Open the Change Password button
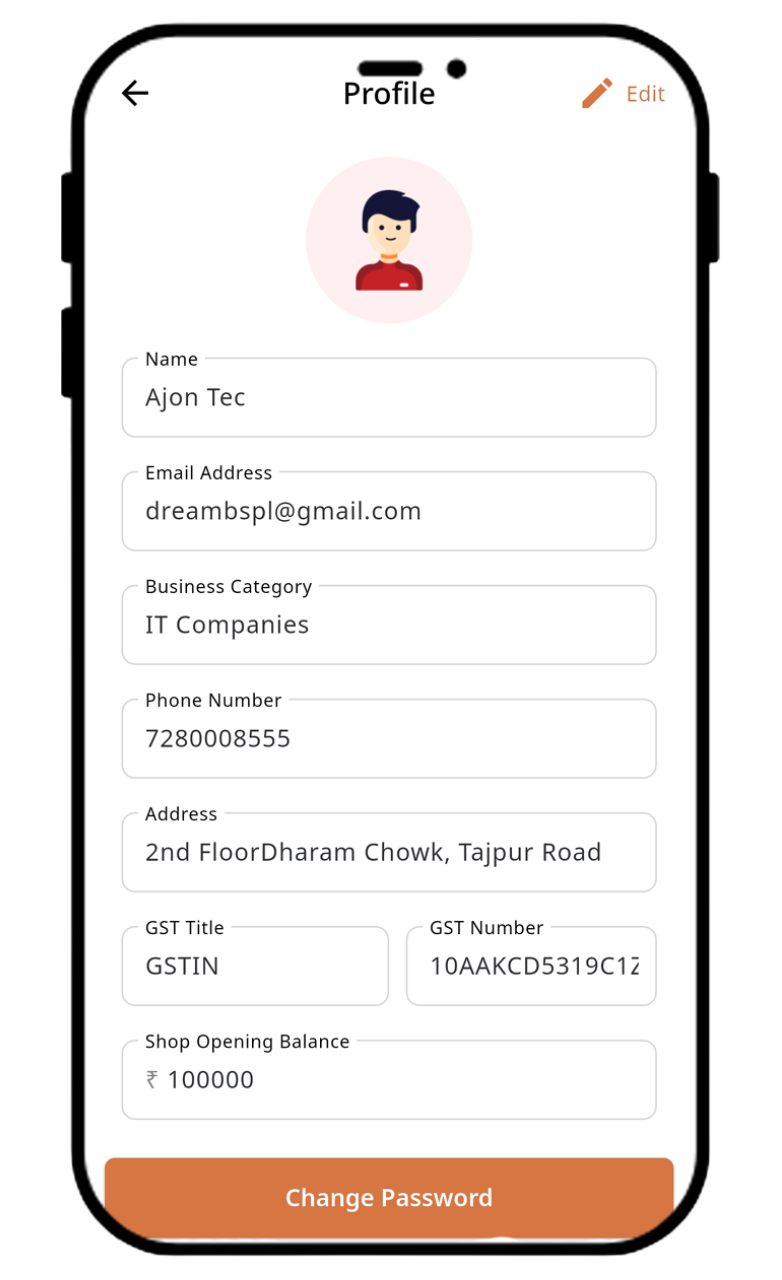The height and width of the screenshot is (1280, 782). [x=389, y=1197]
